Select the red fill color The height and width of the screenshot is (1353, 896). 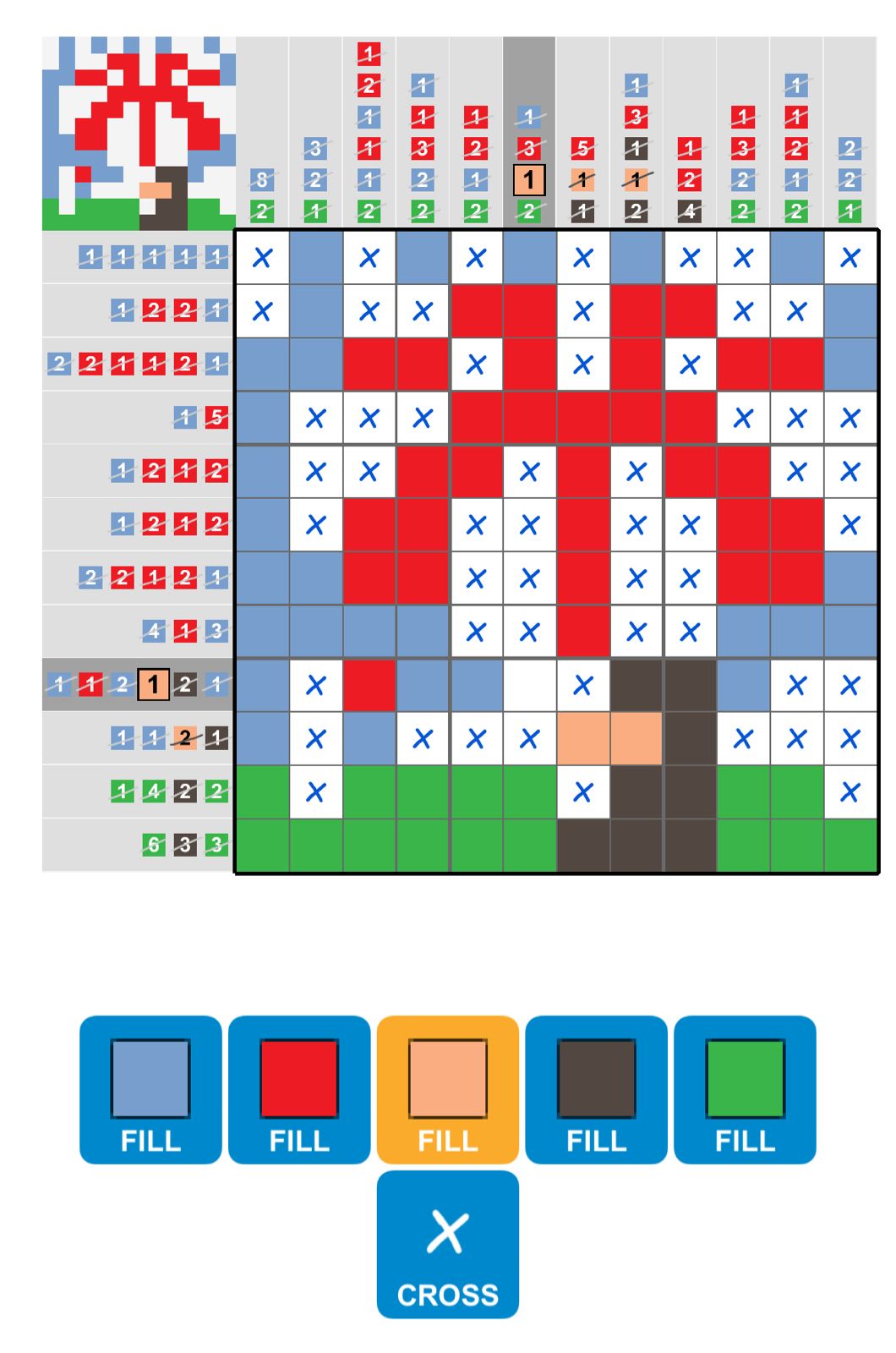[x=299, y=1089]
